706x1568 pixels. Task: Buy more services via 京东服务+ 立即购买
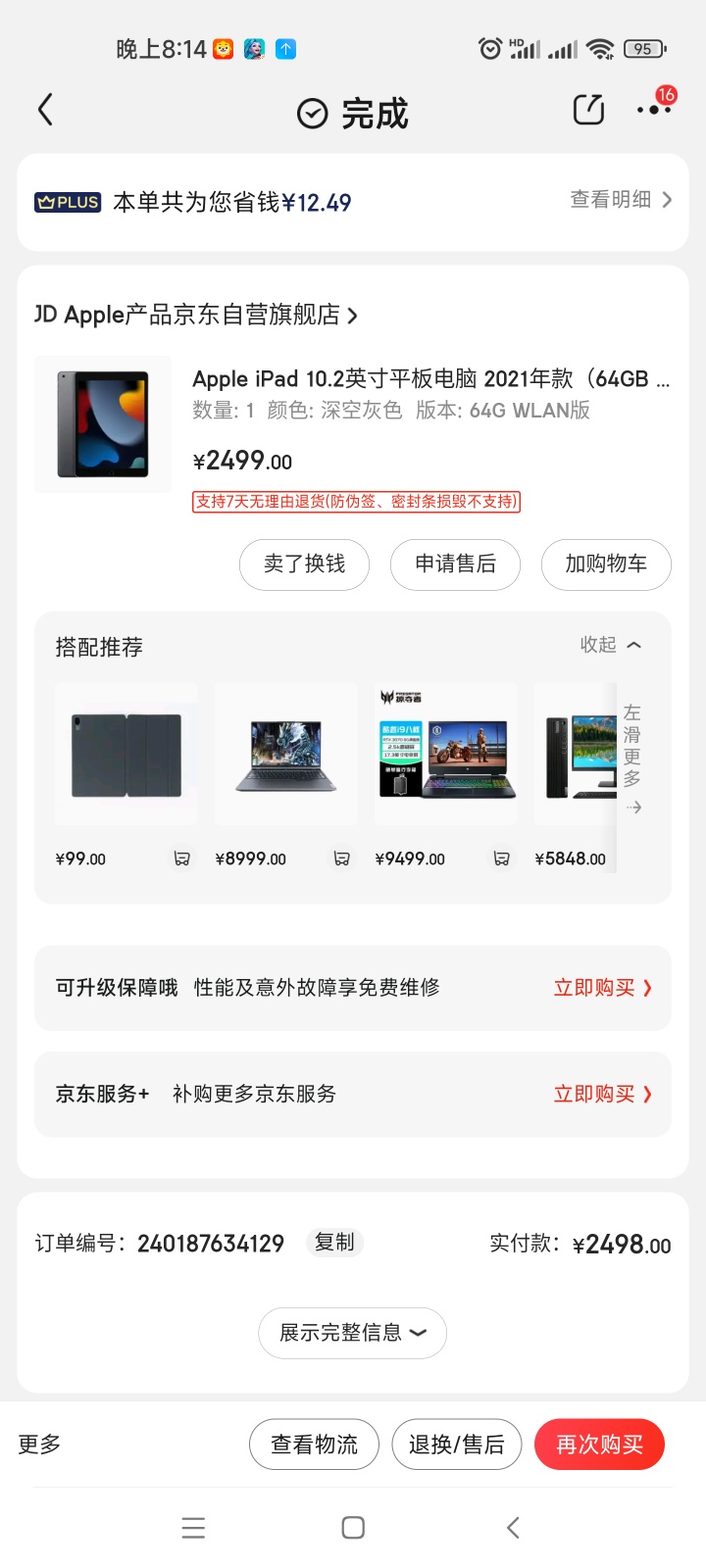pos(603,1094)
